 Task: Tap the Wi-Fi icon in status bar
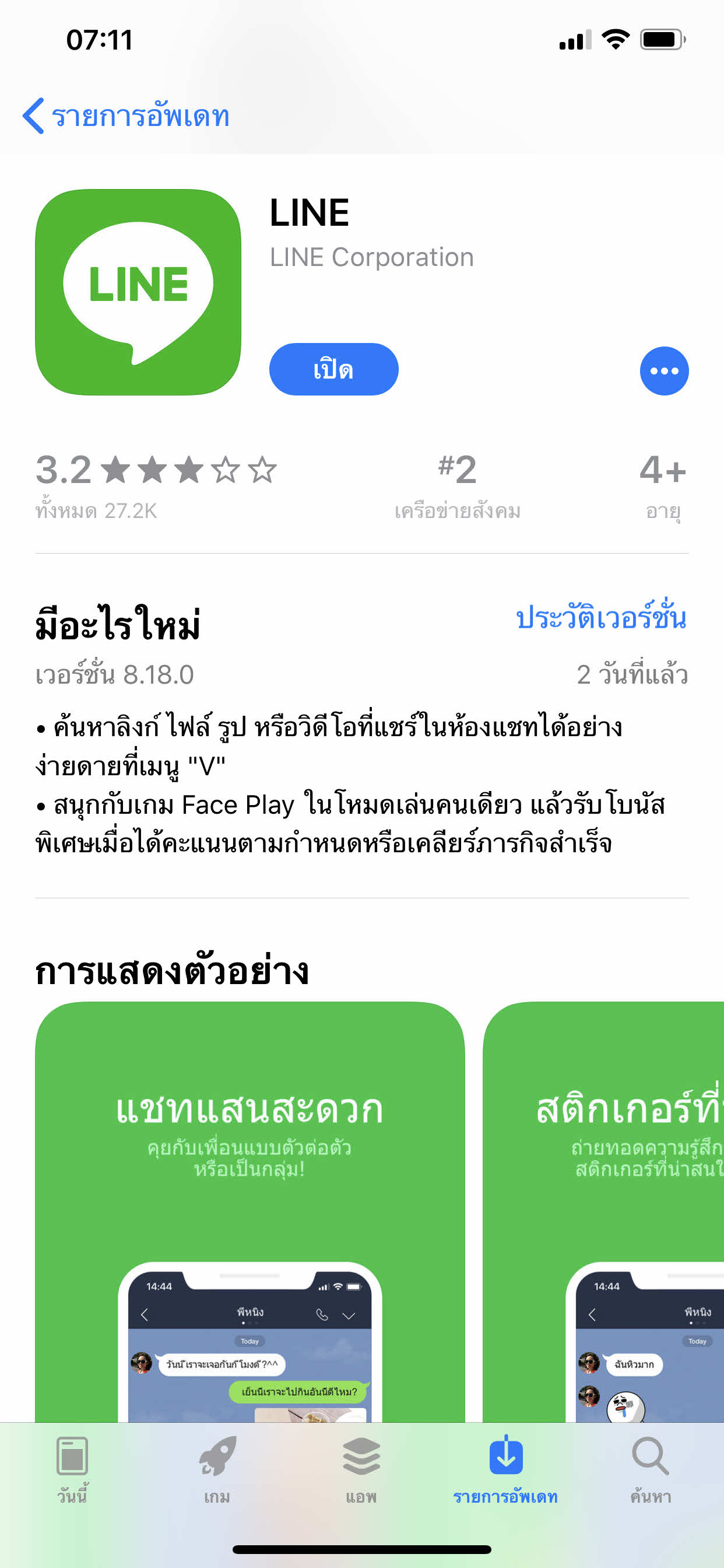614,38
